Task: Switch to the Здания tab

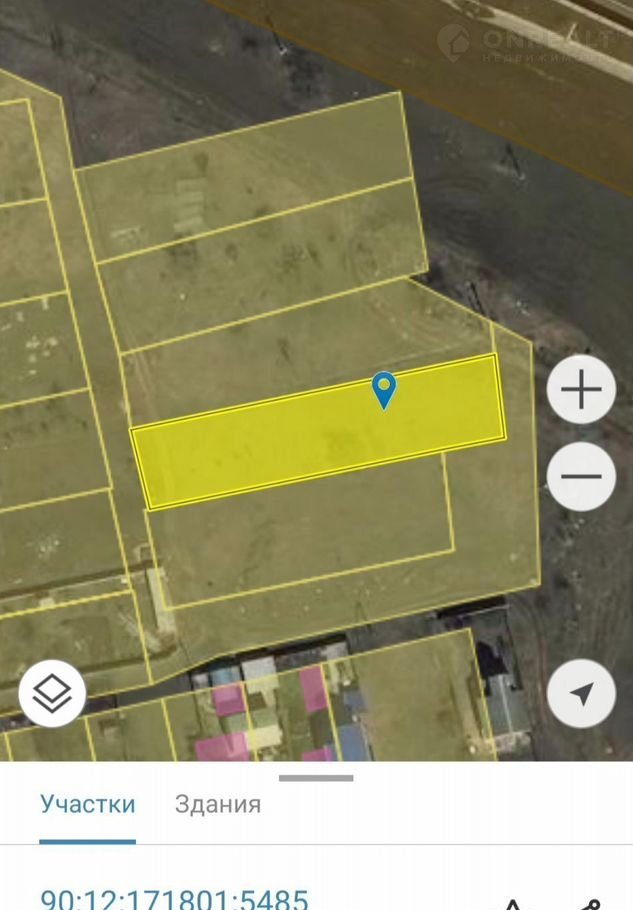Action: 218,804
